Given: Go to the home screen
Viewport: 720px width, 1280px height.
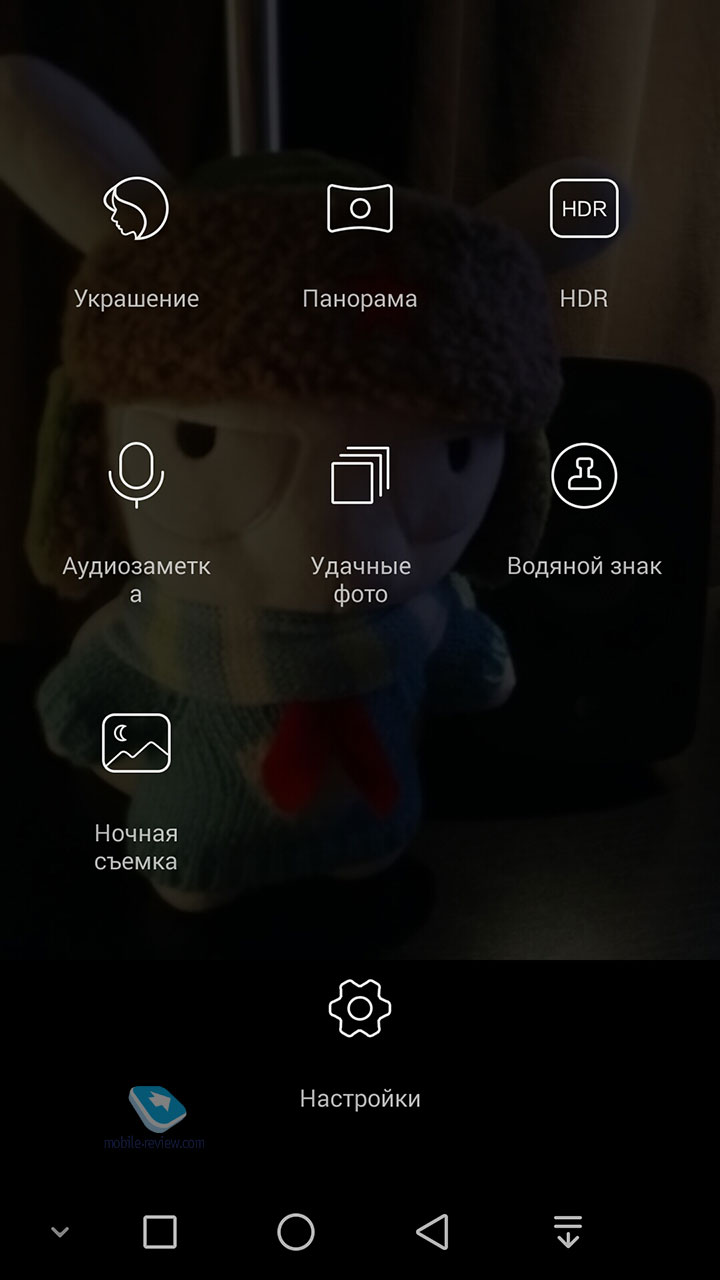Looking at the screenshot, I should pos(296,1232).
